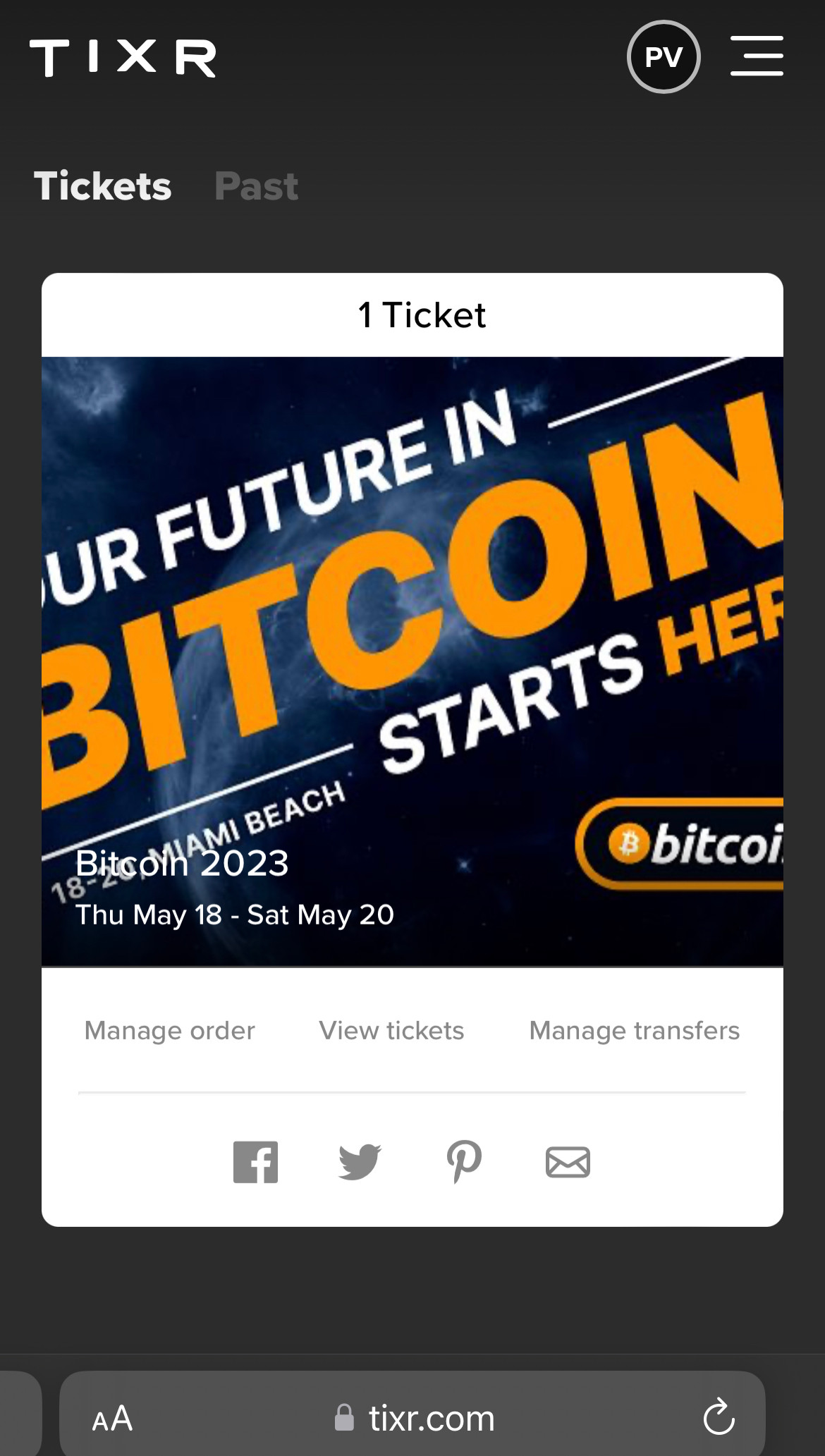Screen dimensions: 825x1456
Task: Tap the tixr.com address bar
Action: point(430,1419)
